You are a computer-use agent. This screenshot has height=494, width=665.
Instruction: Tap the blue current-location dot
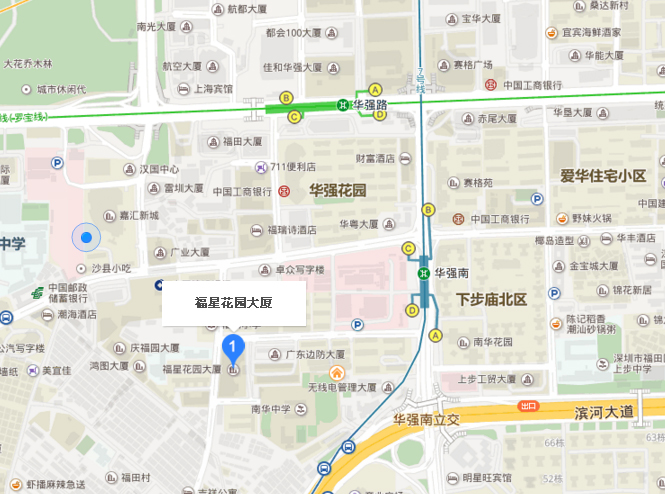click(x=87, y=237)
